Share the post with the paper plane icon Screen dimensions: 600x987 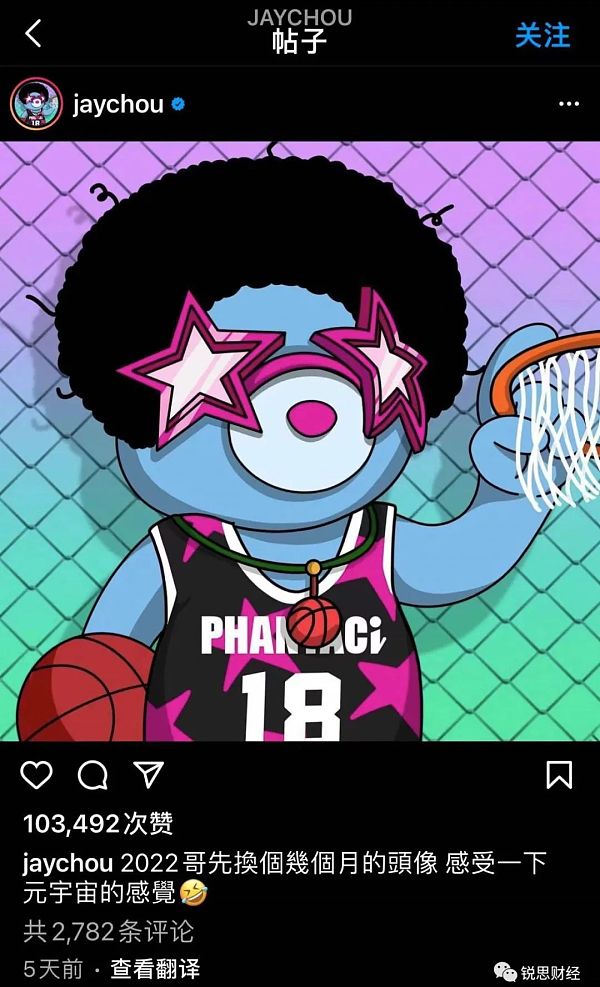[148, 775]
